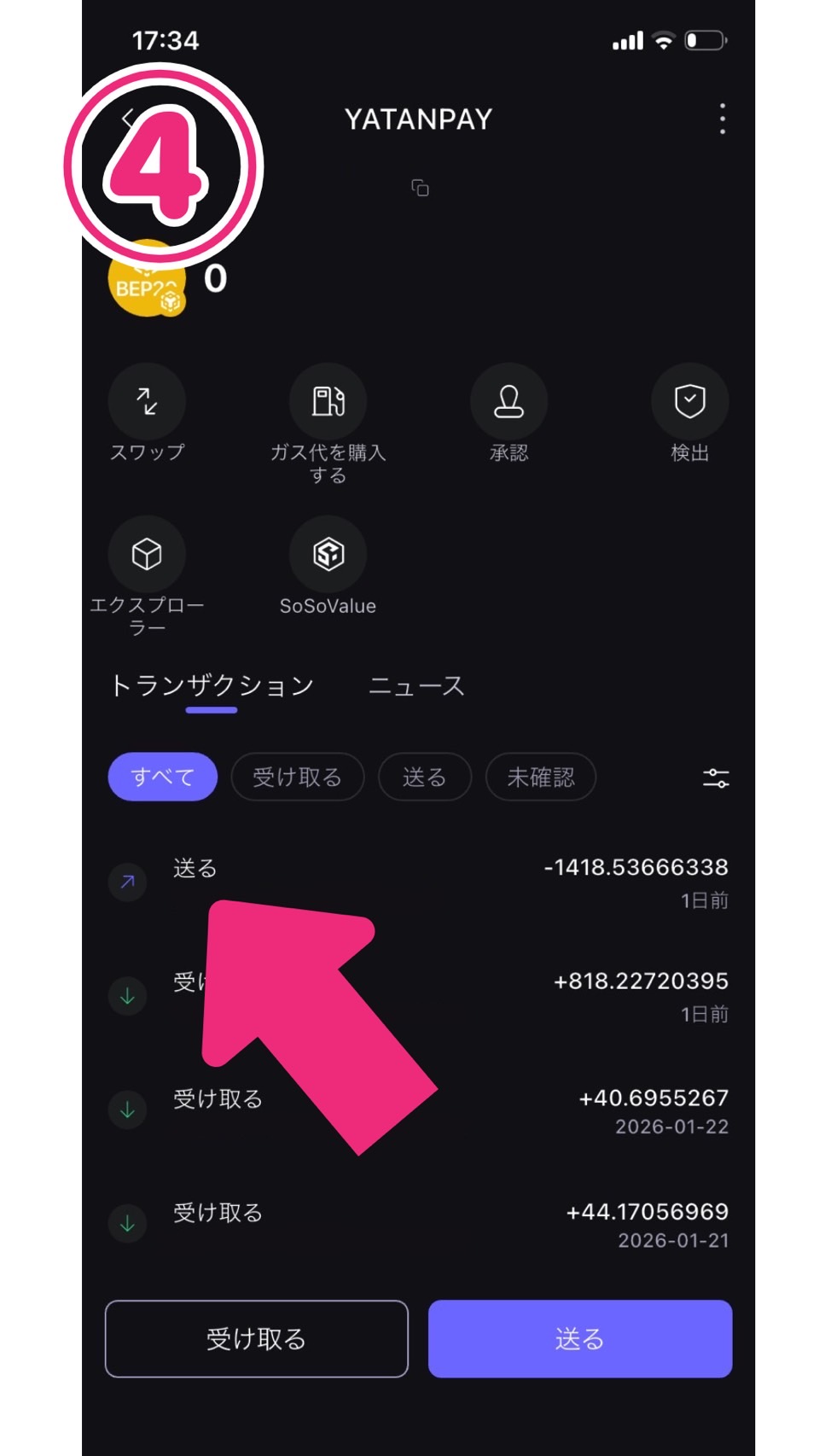Viewport: 819px width, 1456px height.
Task: Filter transactions by 送る chip
Action: click(x=424, y=777)
